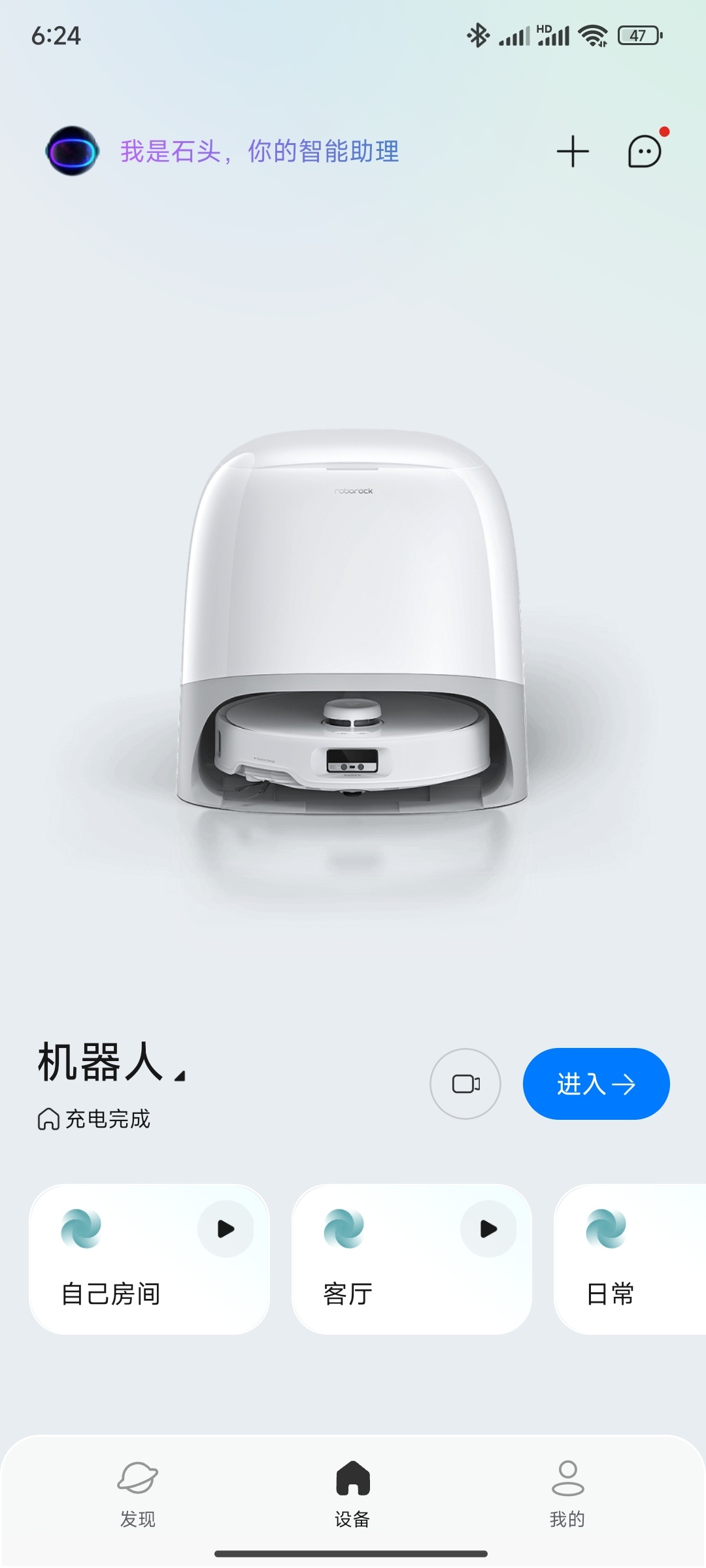This screenshot has width=706, height=1568.
Task: Open the 客厅 routine card
Action: [x=412, y=1259]
